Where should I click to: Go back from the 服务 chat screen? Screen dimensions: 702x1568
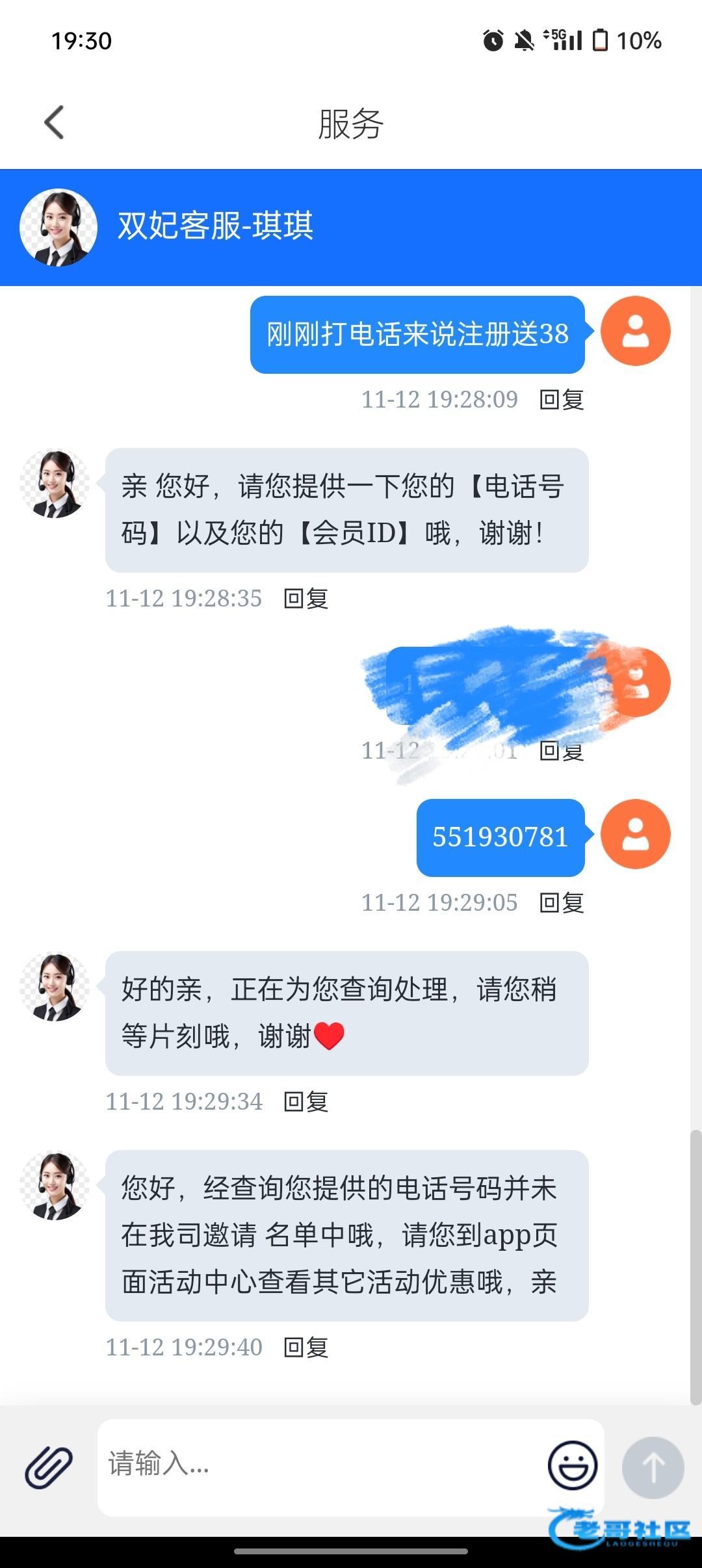point(55,122)
